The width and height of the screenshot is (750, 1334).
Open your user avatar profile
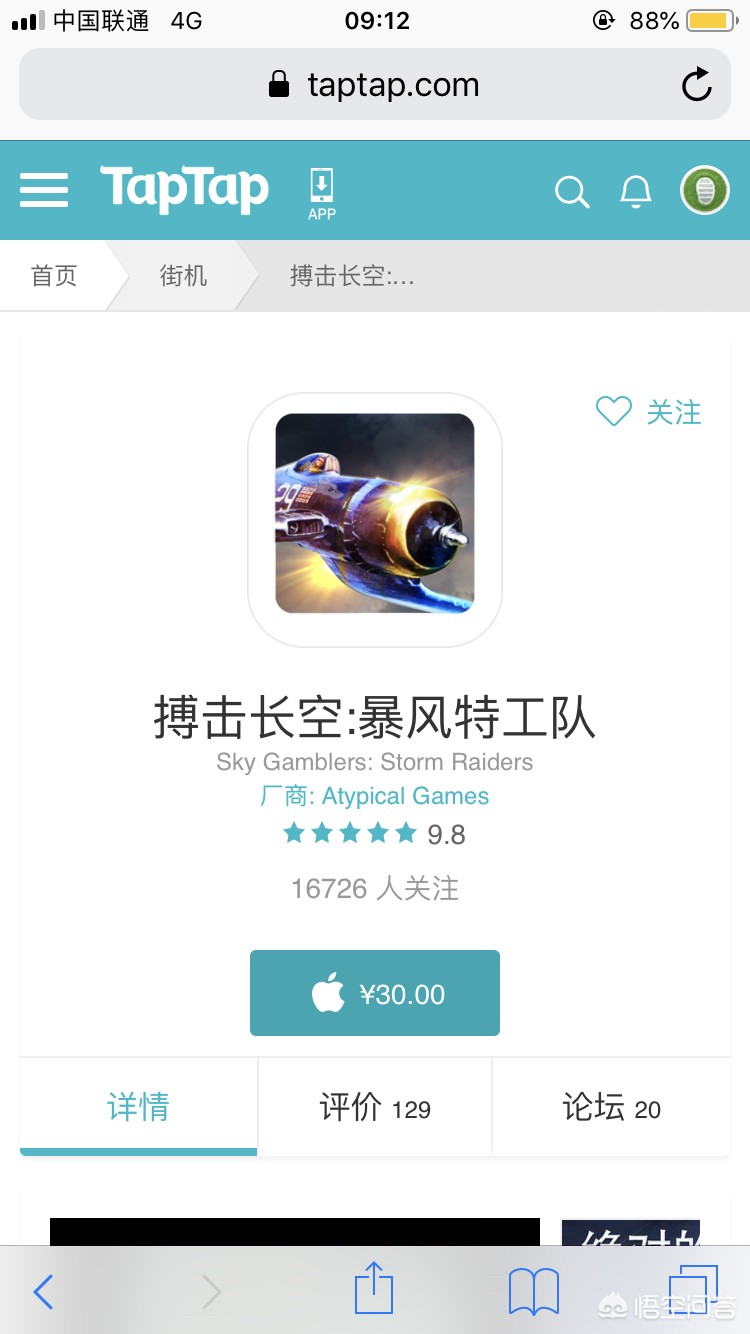[x=704, y=190]
